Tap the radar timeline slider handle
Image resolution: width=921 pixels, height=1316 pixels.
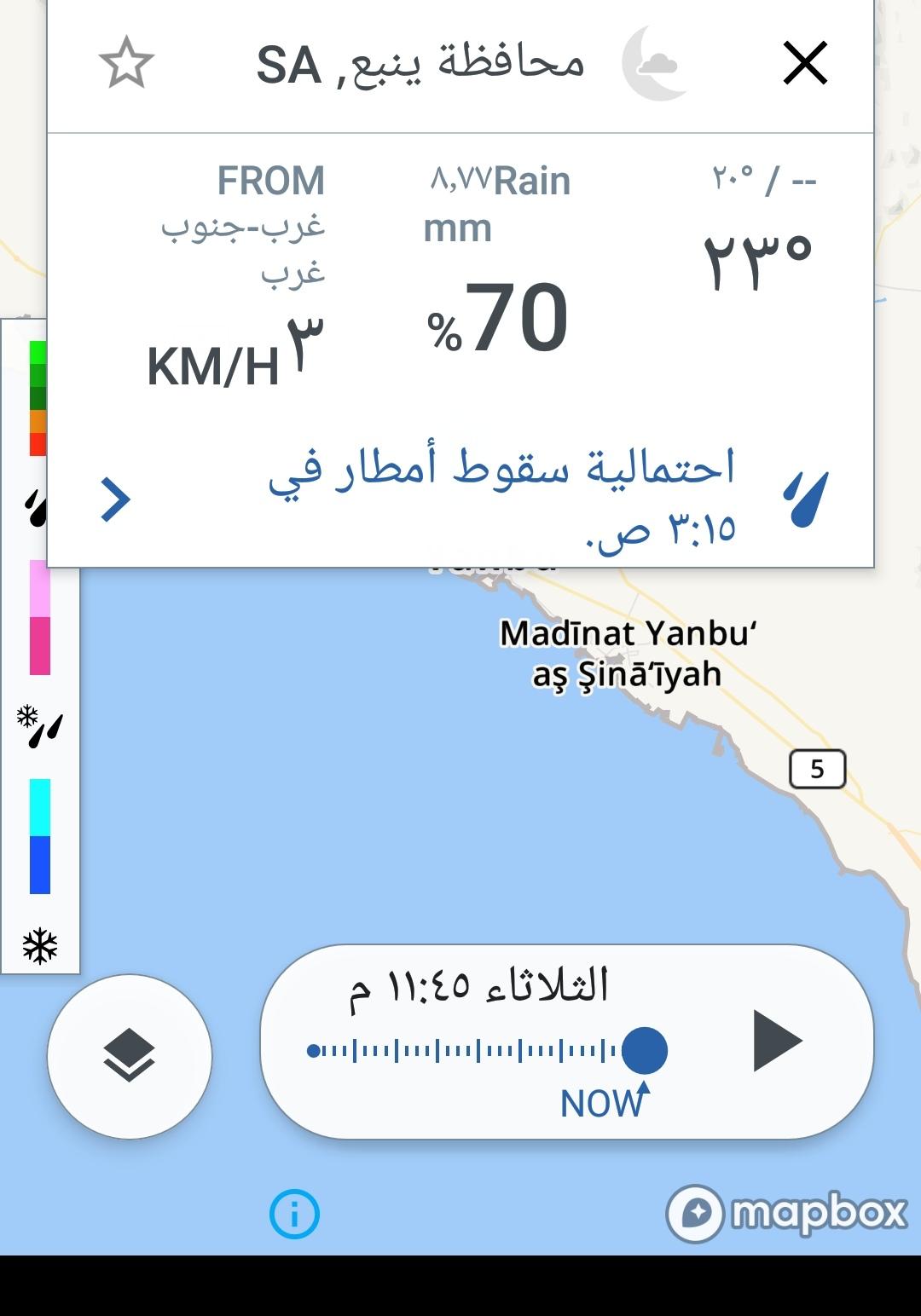(x=644, y=1050)
